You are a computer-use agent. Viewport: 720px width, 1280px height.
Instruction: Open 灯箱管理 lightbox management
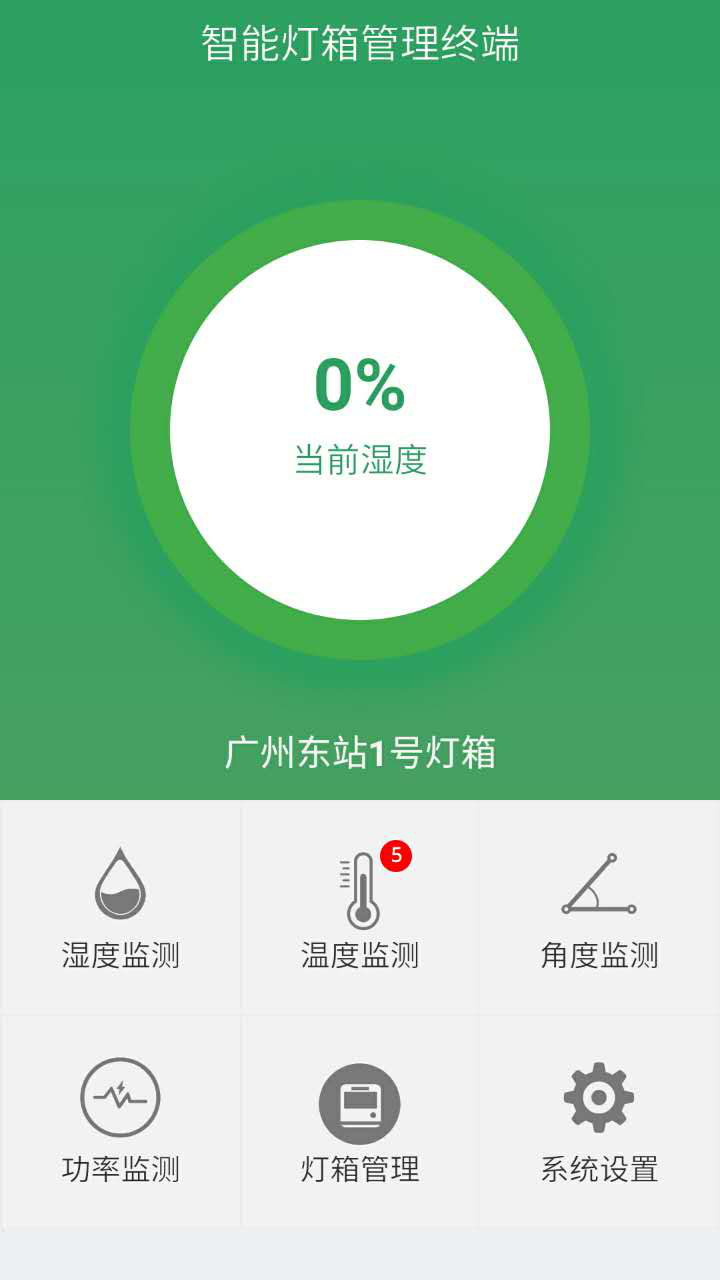tap(360, 1122)
